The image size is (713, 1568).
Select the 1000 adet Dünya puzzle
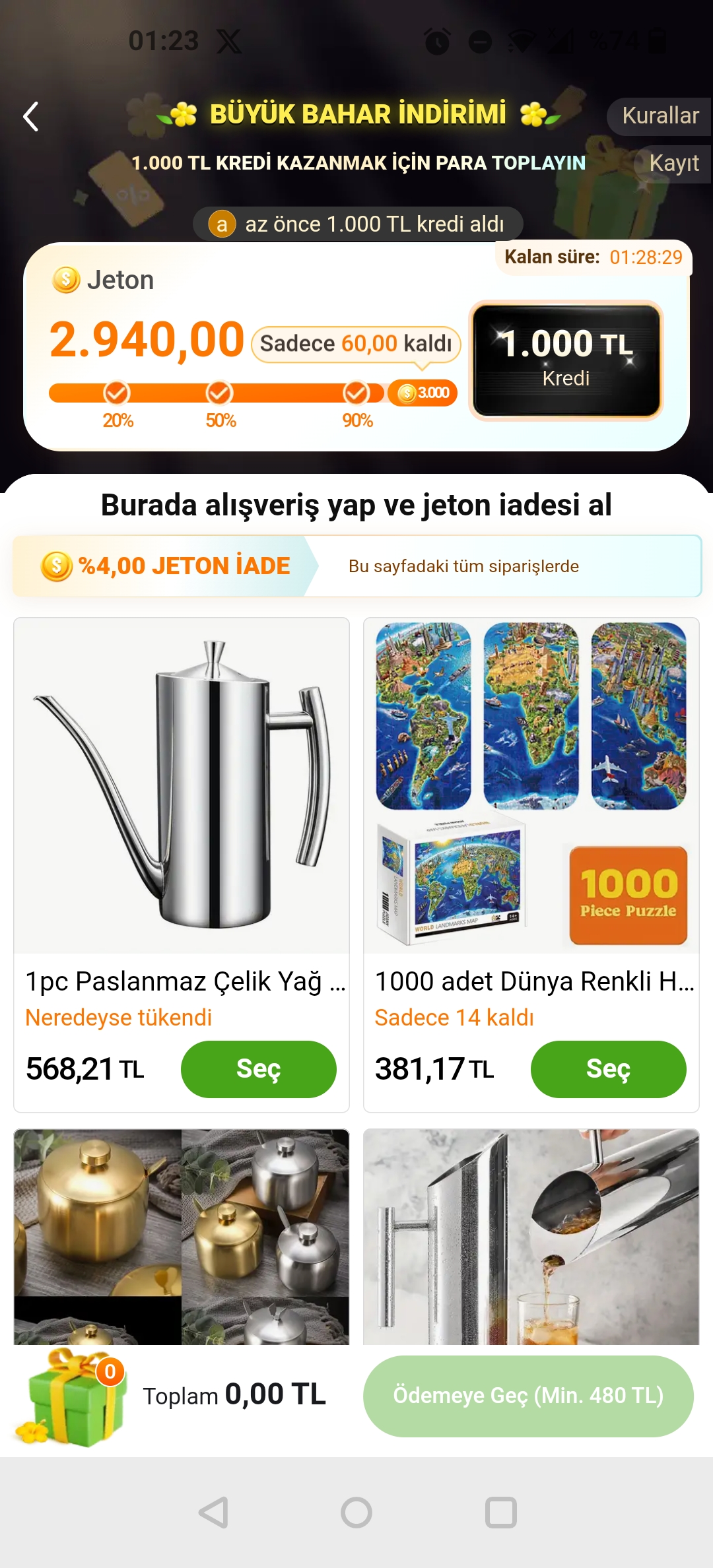click(607, 1068)
